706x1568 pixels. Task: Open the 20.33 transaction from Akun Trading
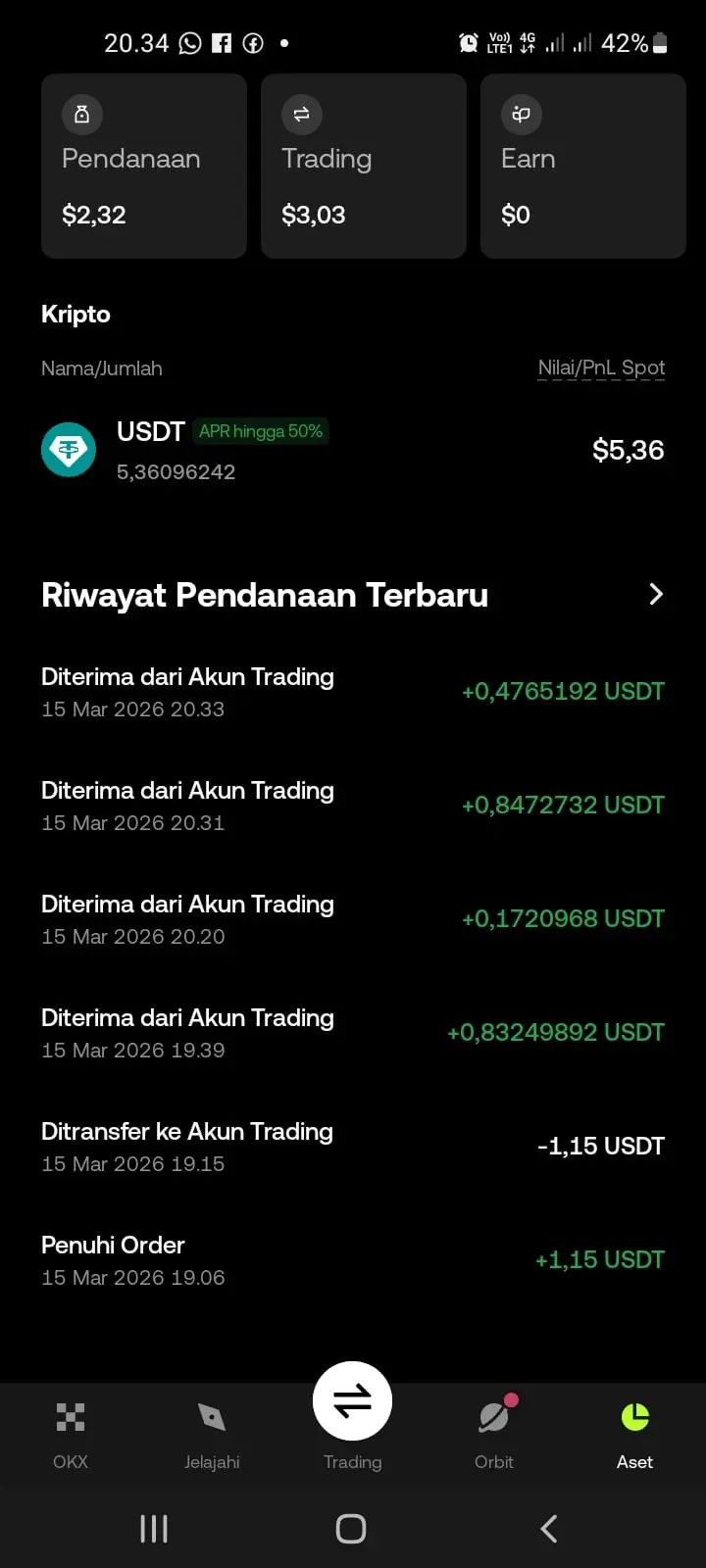353,692
